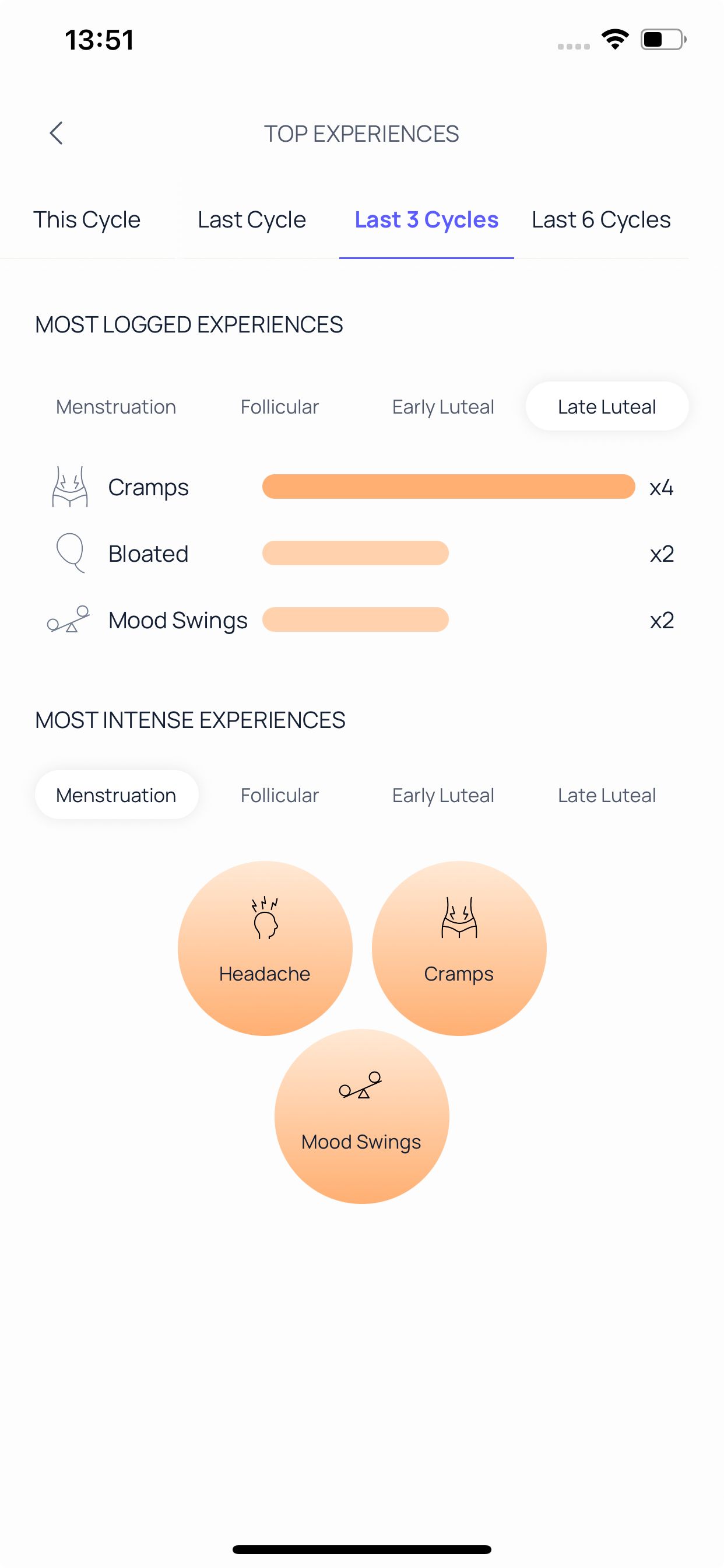This screenshot has width=724, height=1568.
Task: Open the Last 6 Cycles tab
Action: 600,220
